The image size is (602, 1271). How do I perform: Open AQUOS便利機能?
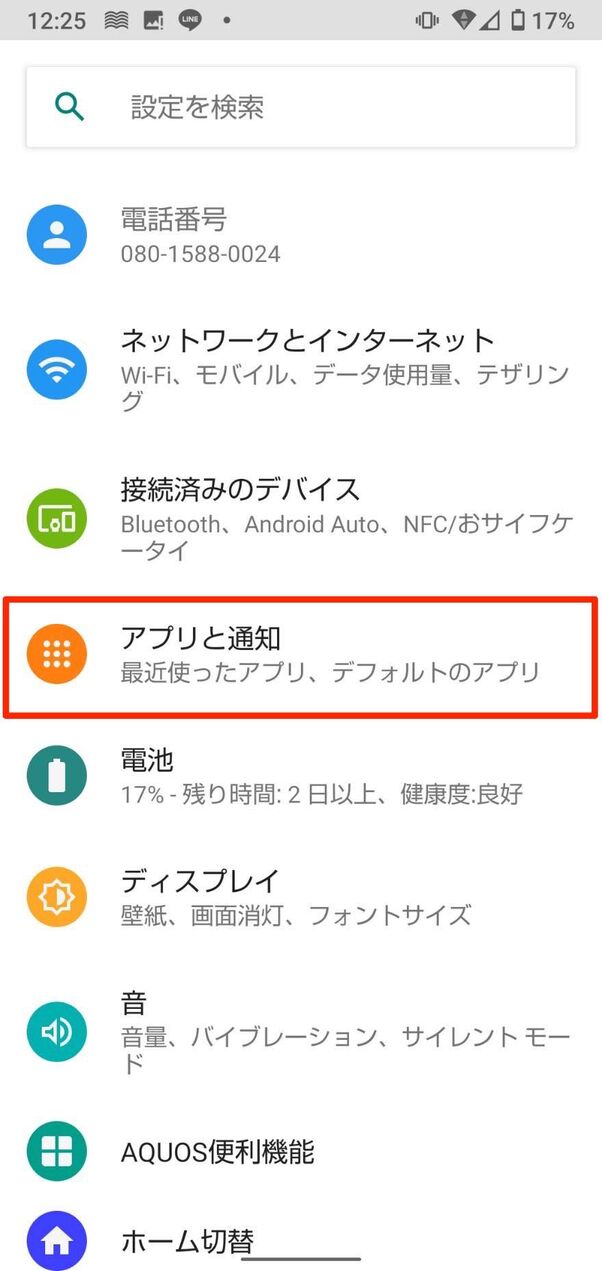(x=300, y=1152)
